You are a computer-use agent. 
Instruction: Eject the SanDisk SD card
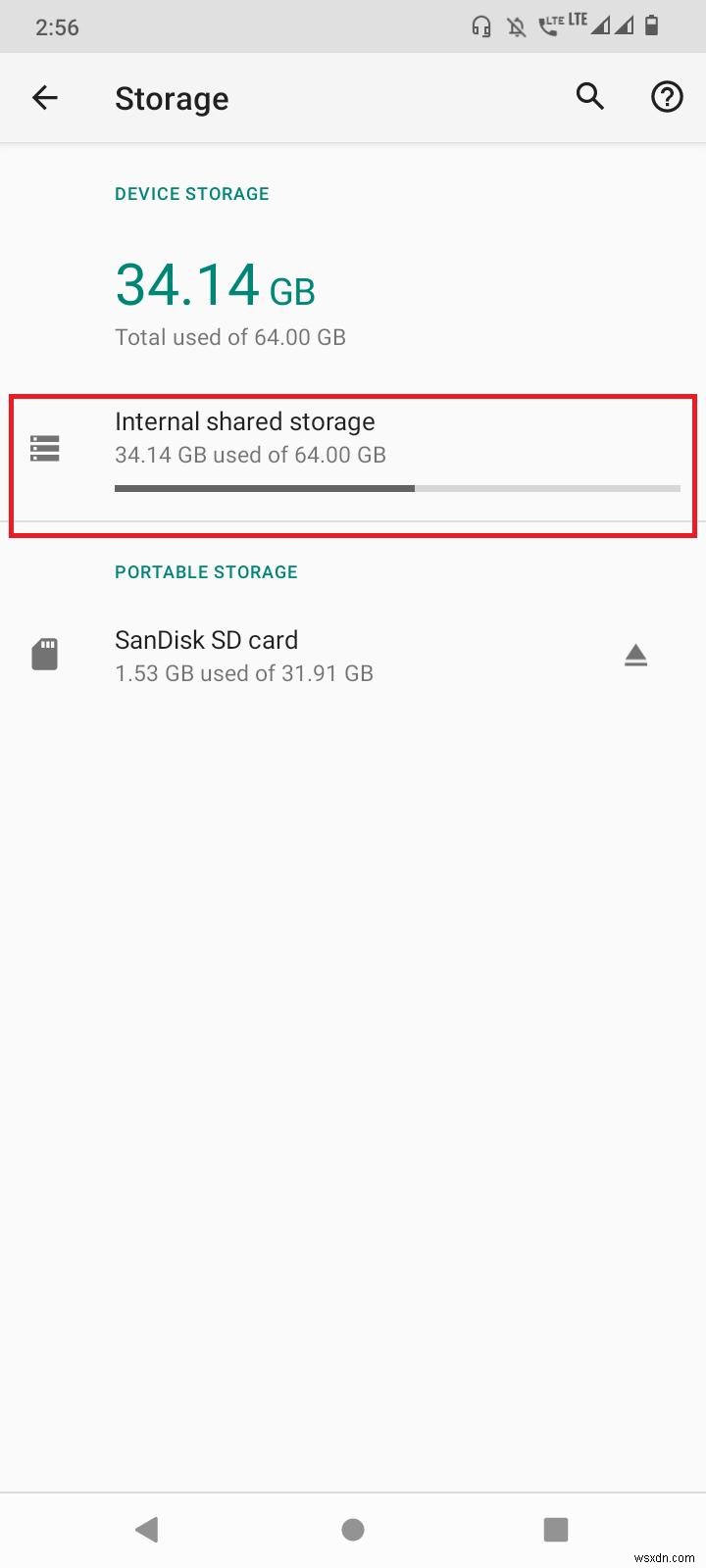coord(635,655)
